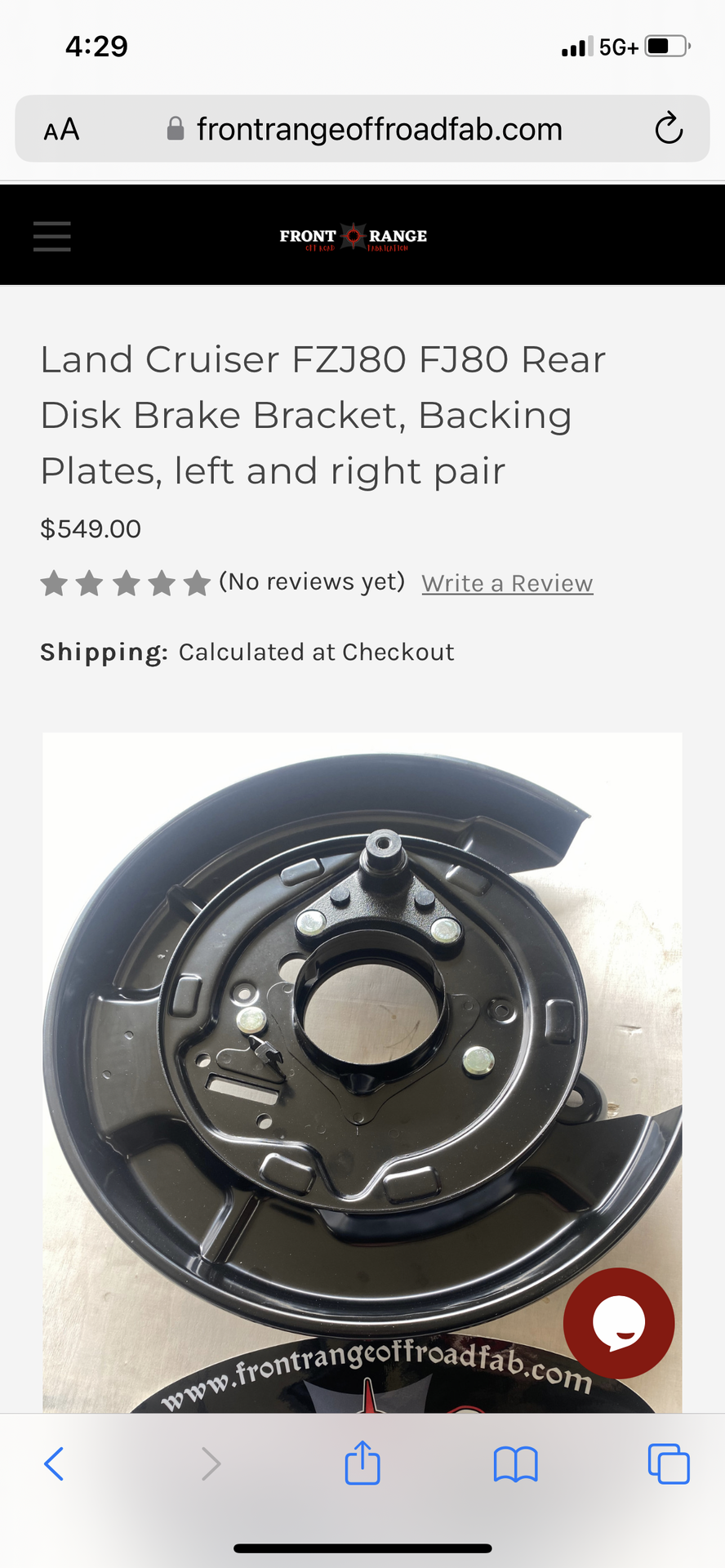Show all open tabs
The image size is (725, 1568).
point(668,1463)
